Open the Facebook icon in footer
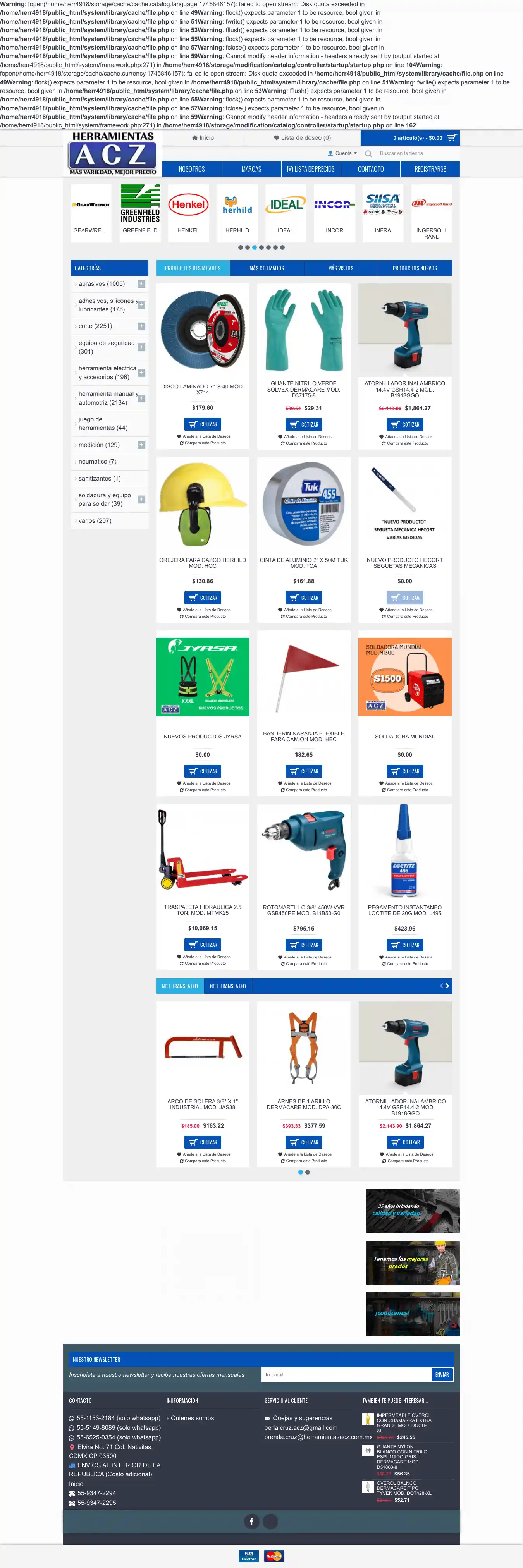Viewport: 523px width, 1568px height. tap(251, 1522)
